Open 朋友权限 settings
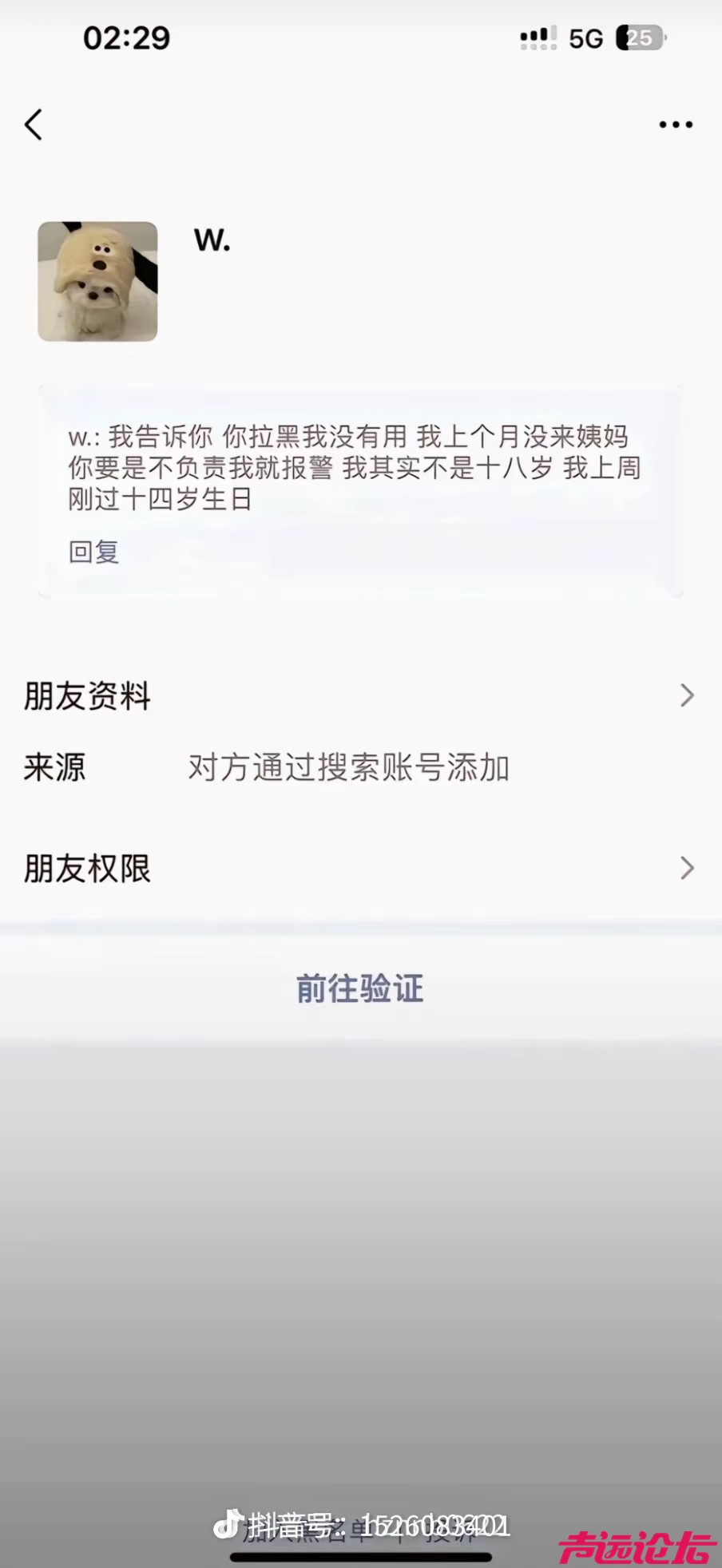 coord(359,869)
